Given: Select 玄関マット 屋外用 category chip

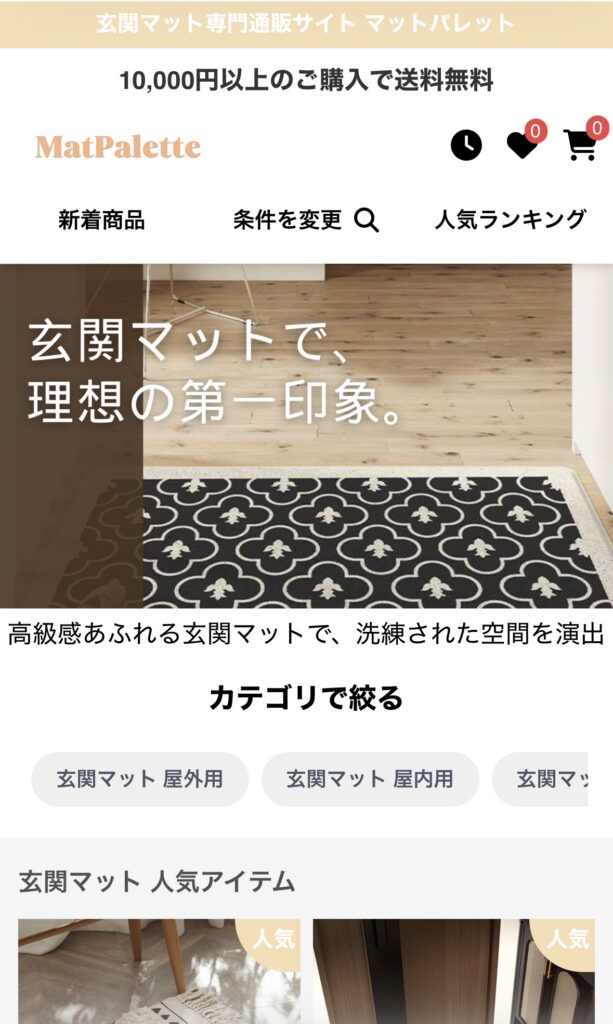Looking at the screenshot, I should pos(140,779).
